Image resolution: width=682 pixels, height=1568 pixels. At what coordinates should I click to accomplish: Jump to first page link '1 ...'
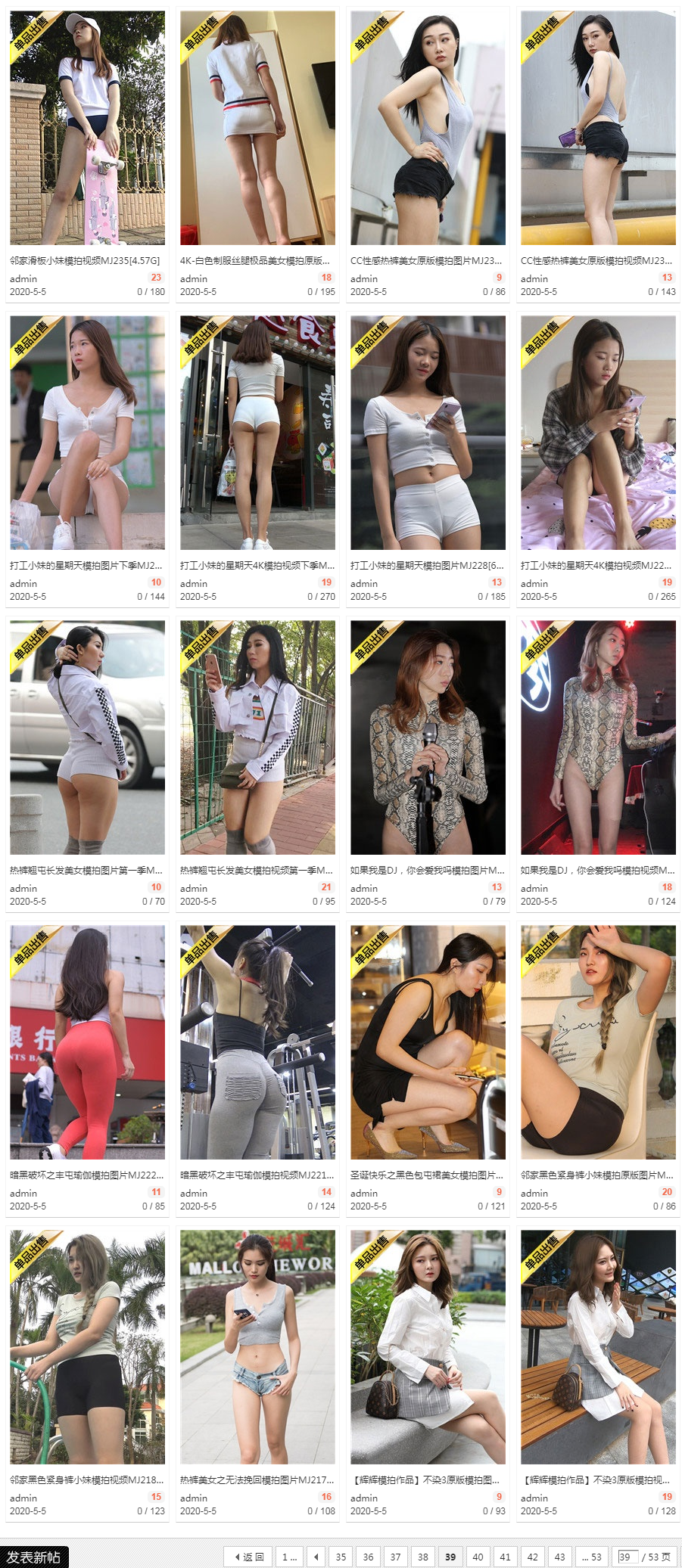pos(289,1557)
